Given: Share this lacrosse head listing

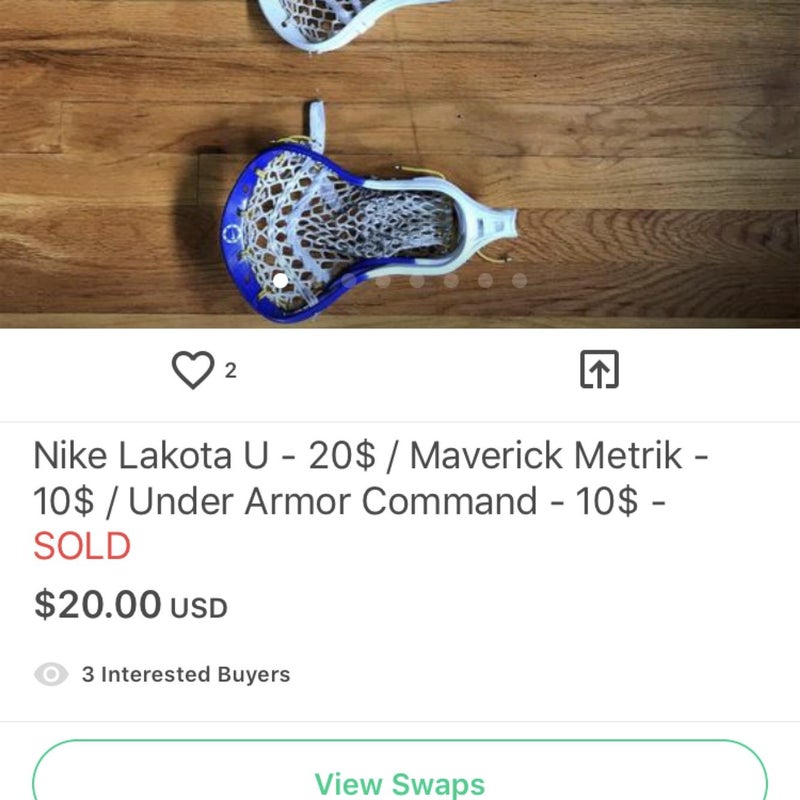Looking at the screenshot, I should pos(599,371).
